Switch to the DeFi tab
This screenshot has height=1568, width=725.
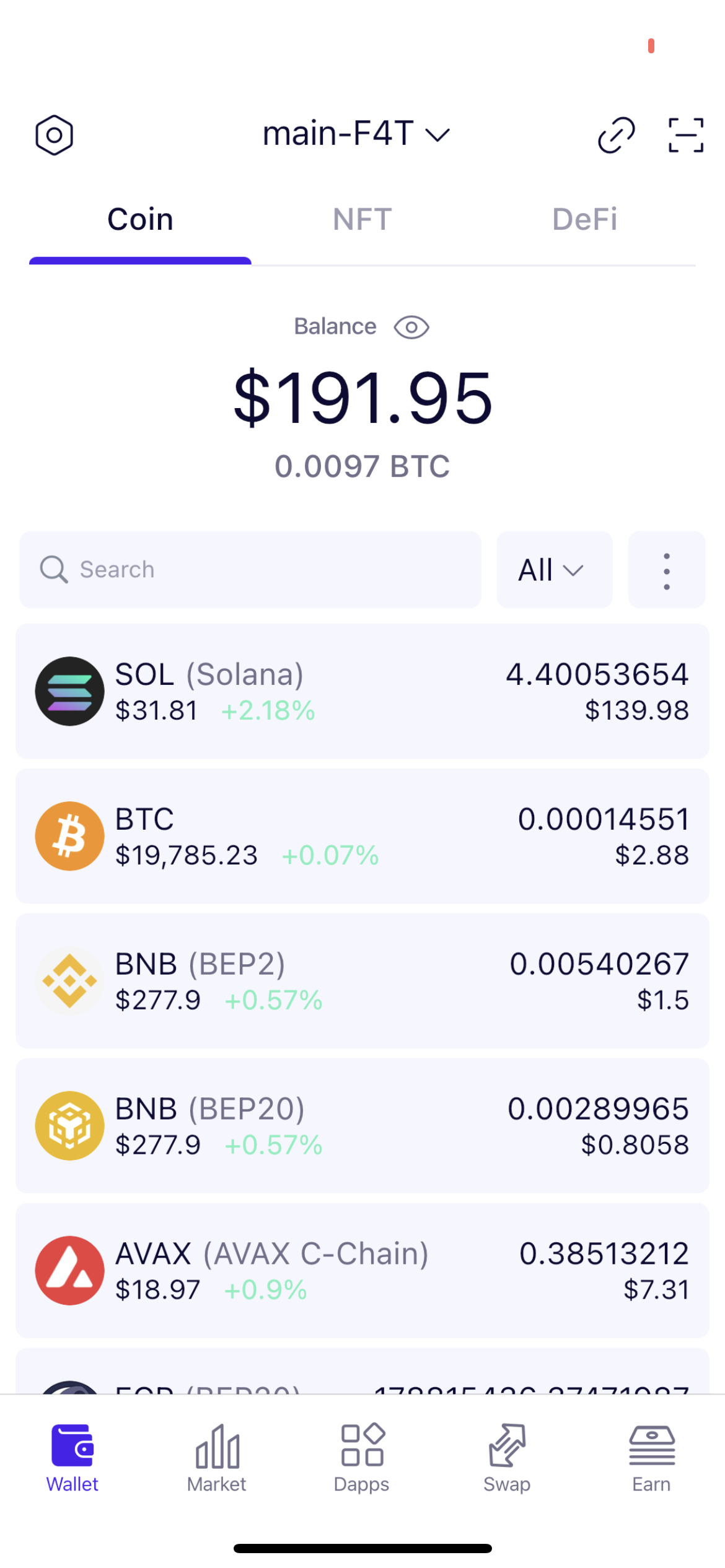pyautogui.click(x=584, y=219)
